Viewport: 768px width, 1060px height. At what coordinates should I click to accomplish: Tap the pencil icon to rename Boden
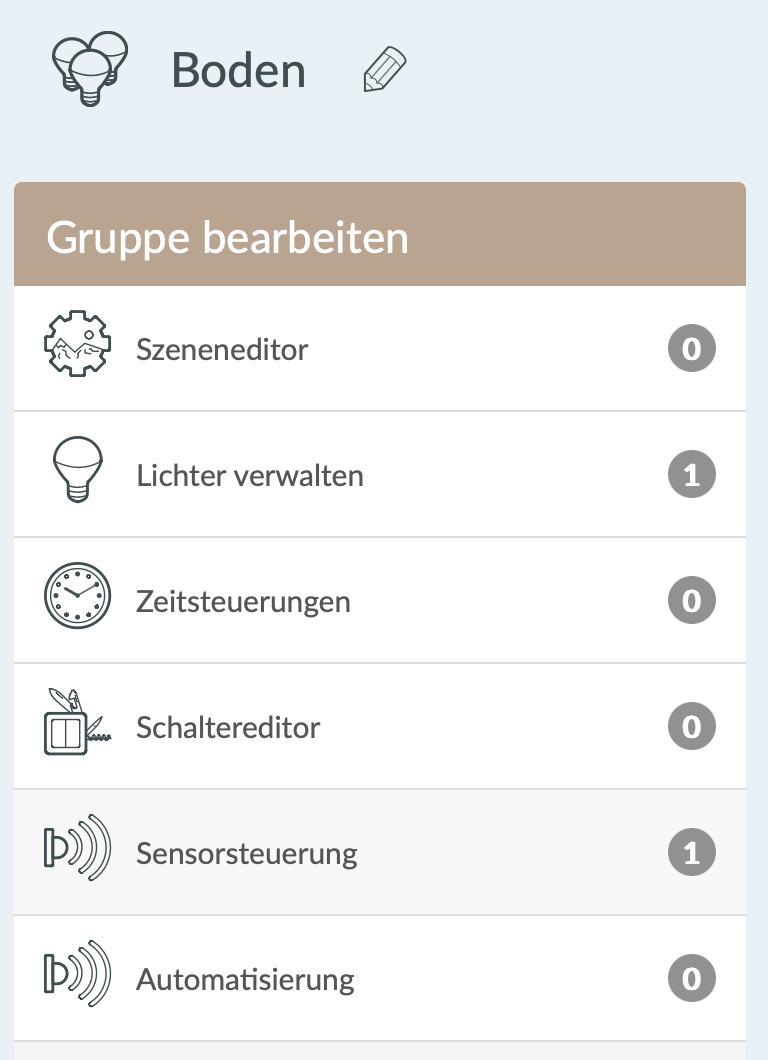tap(384, 70)
